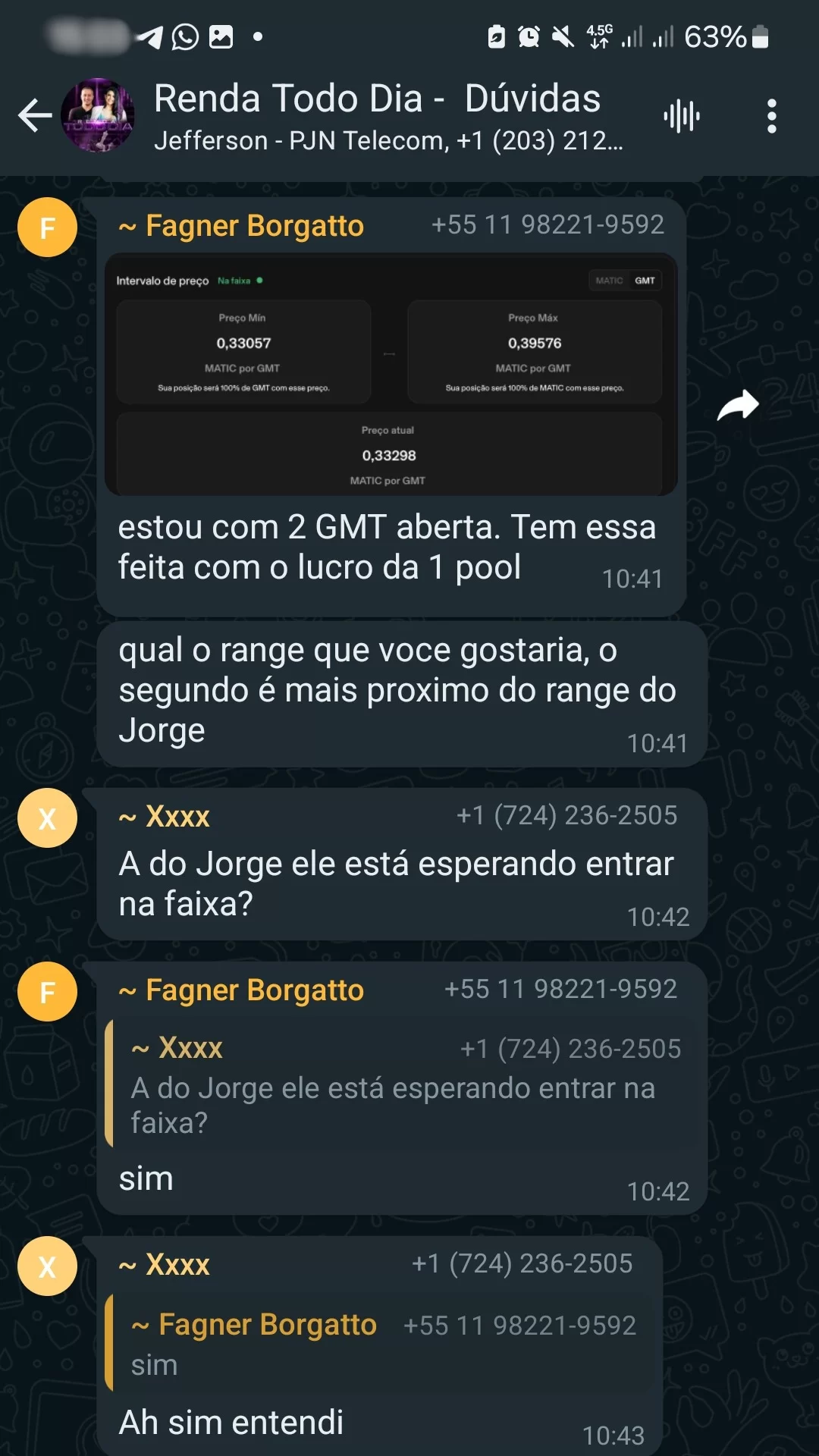Start a group voice chat
Image resolution: width=819 pixels, height=1456 pixels.
pyautogui.click(x=681, y=116)
